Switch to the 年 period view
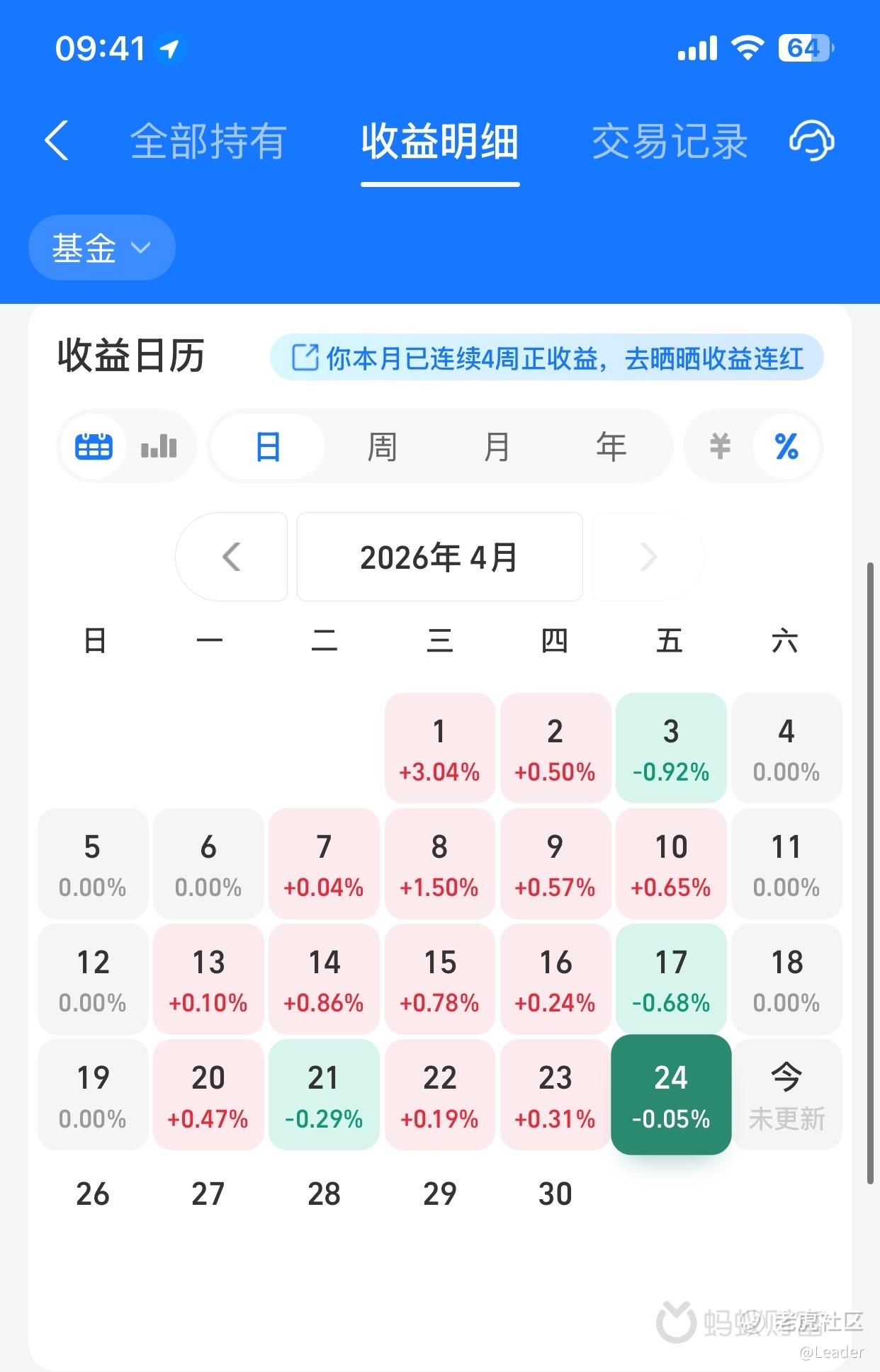Image resolution: width=880 pixels, height=1372 pixels. pyautogui.click(x=611, y=447)
